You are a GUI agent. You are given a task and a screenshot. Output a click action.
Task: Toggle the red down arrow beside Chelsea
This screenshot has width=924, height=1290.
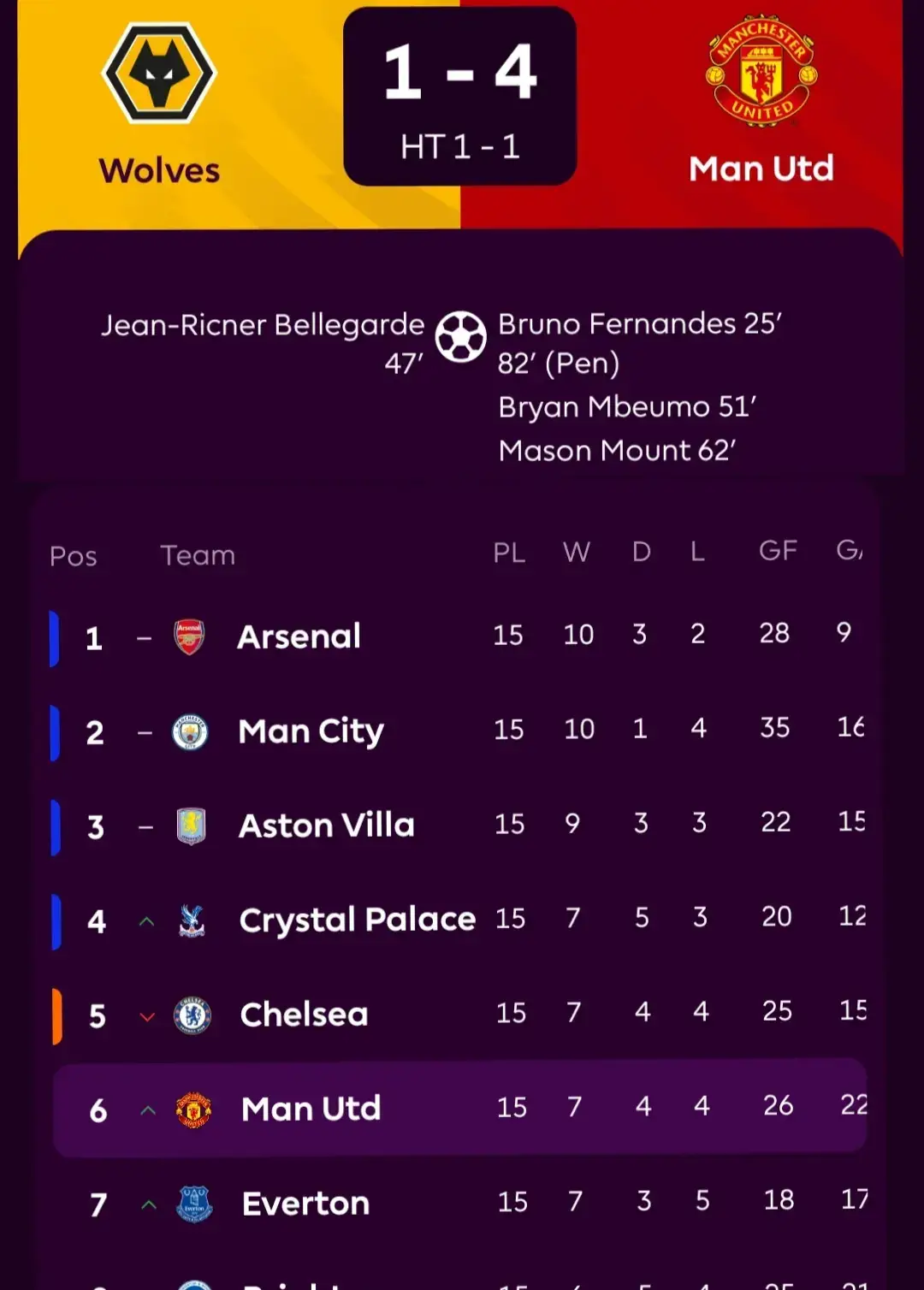pos(146,1015)
